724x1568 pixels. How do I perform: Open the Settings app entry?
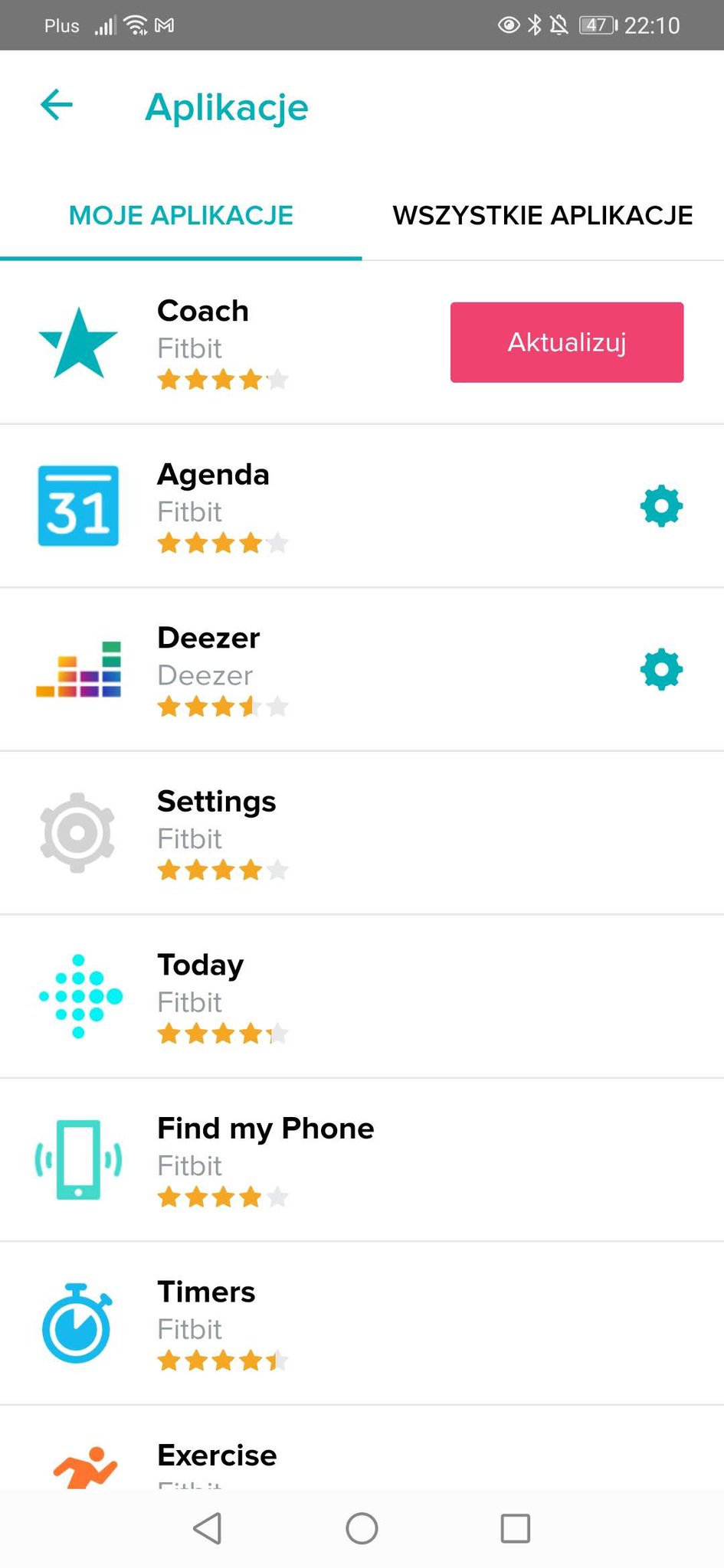coord(362,833)
